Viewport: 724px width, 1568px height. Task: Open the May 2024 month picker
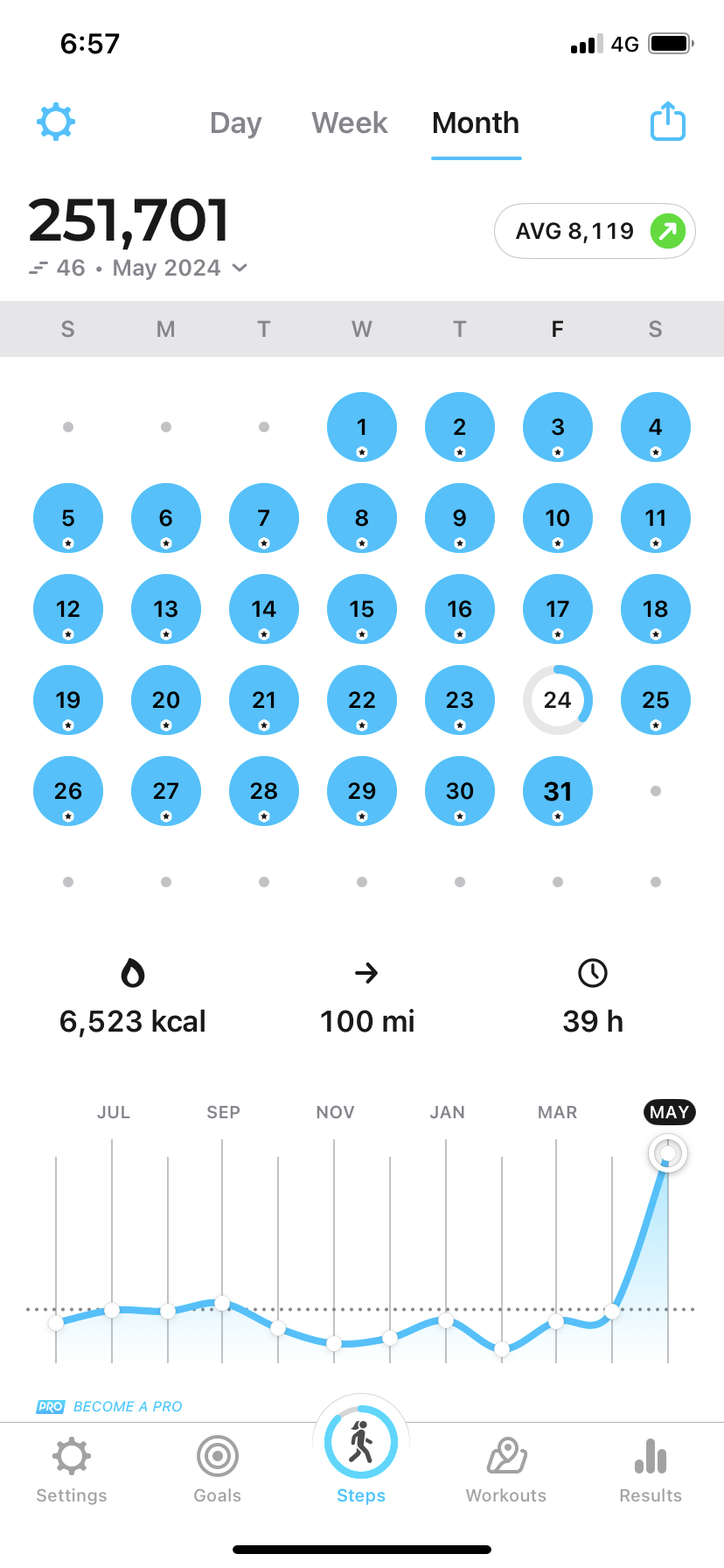[180, 268]
